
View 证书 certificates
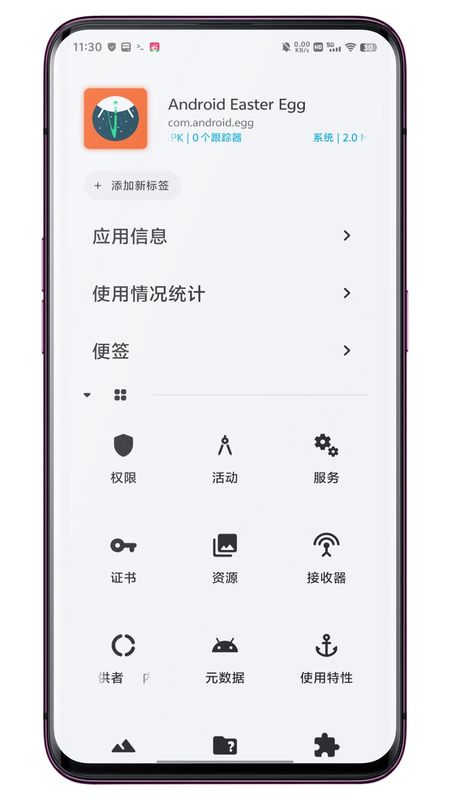pos(123,559)
